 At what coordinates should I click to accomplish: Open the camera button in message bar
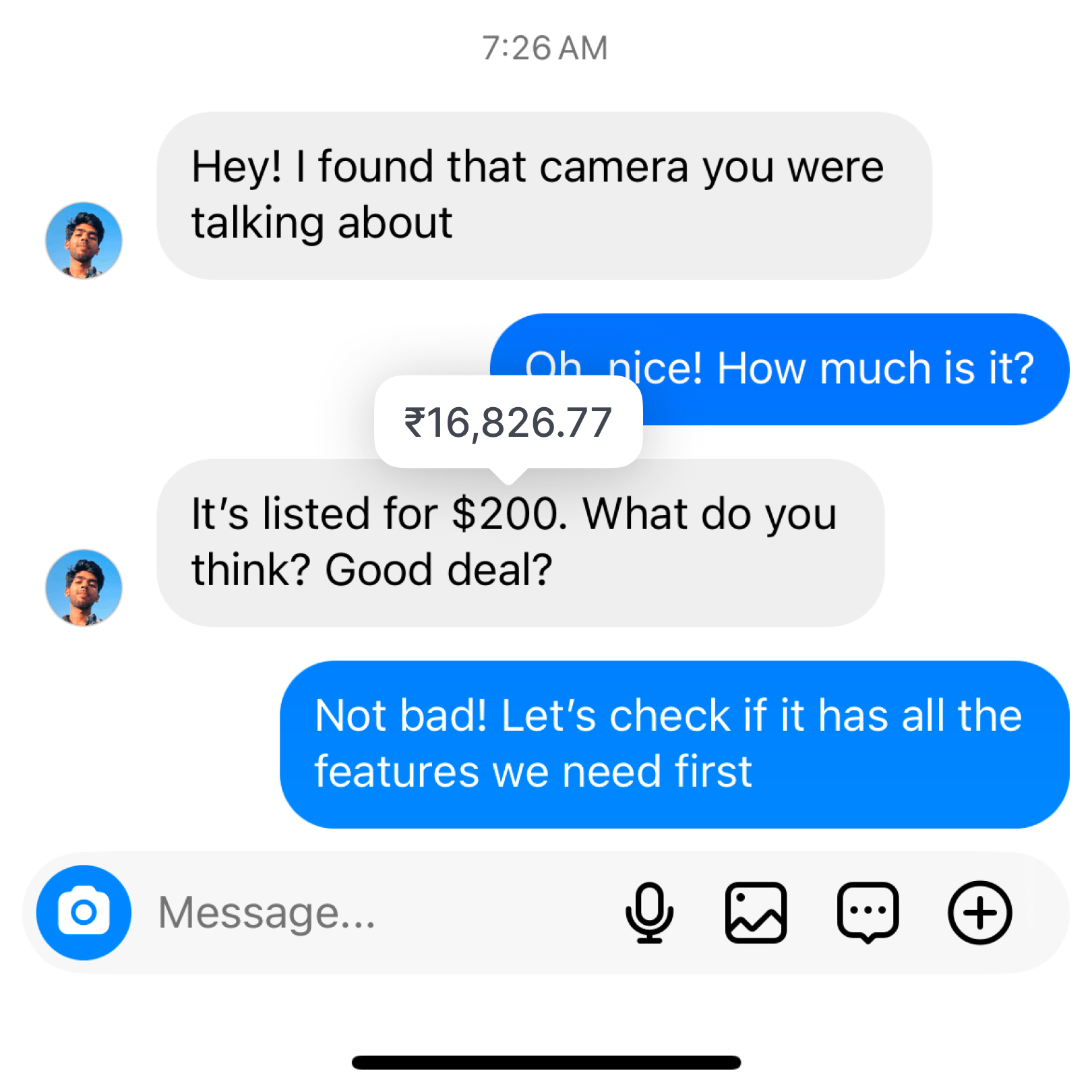coord(84,912)
